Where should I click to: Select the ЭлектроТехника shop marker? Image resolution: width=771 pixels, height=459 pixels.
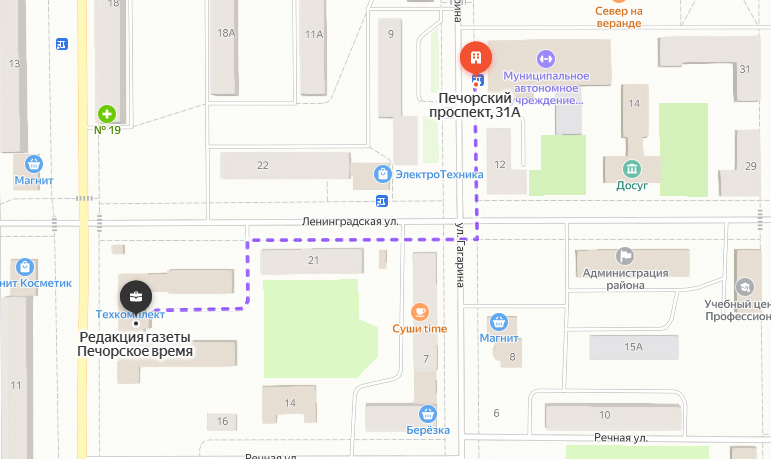(x=381, y=174)
